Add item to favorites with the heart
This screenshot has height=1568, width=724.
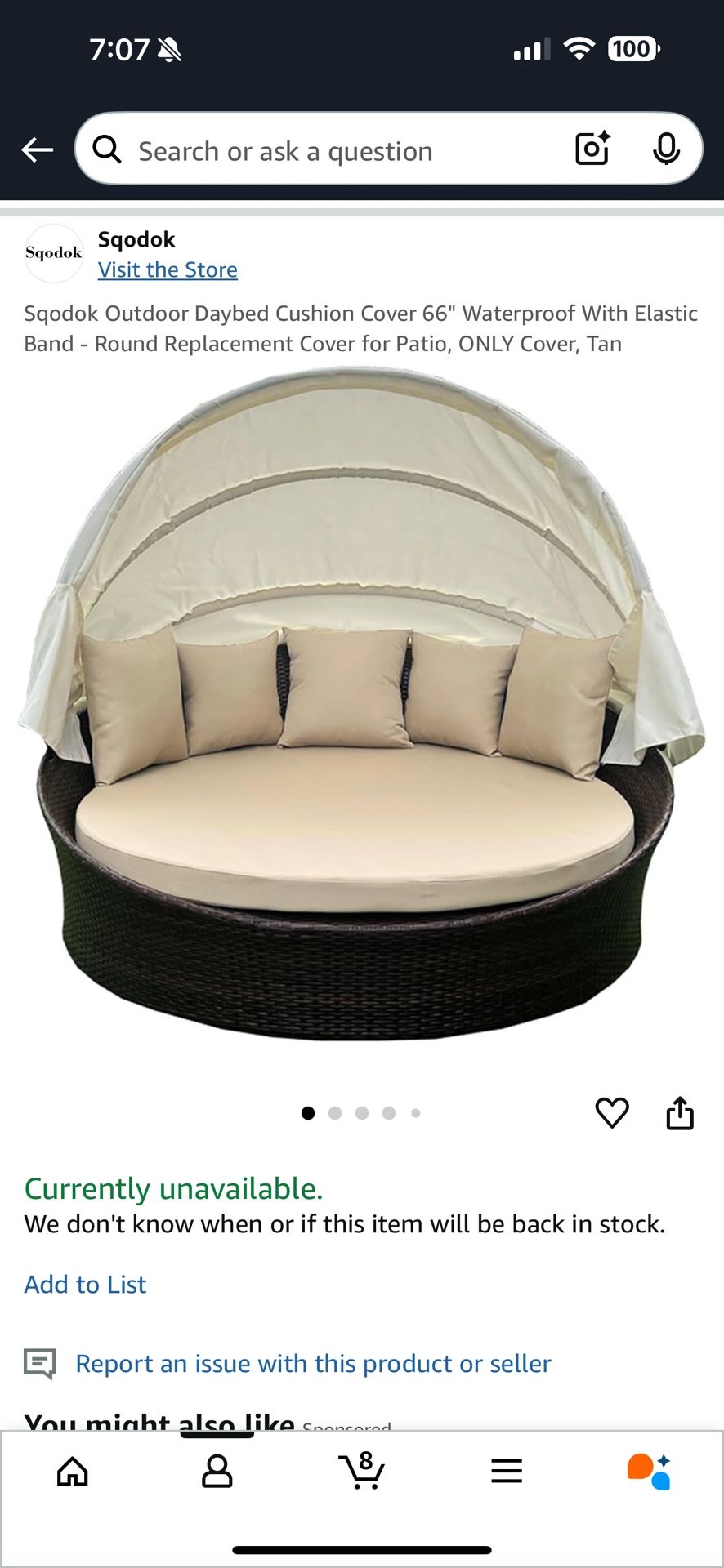(611, 1113)
